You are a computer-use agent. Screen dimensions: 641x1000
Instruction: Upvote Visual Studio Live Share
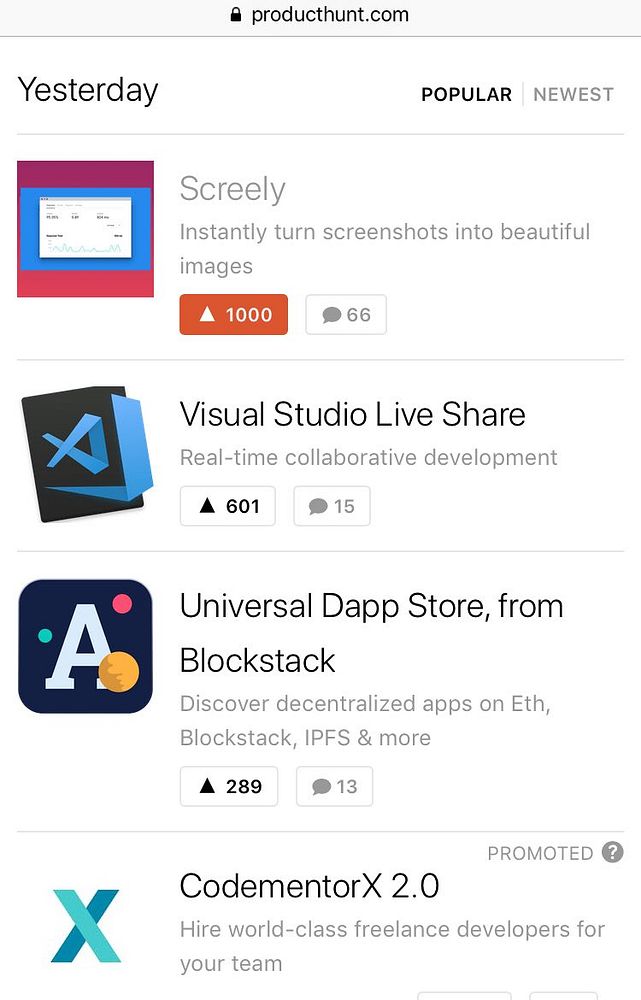tap(228, 506)
